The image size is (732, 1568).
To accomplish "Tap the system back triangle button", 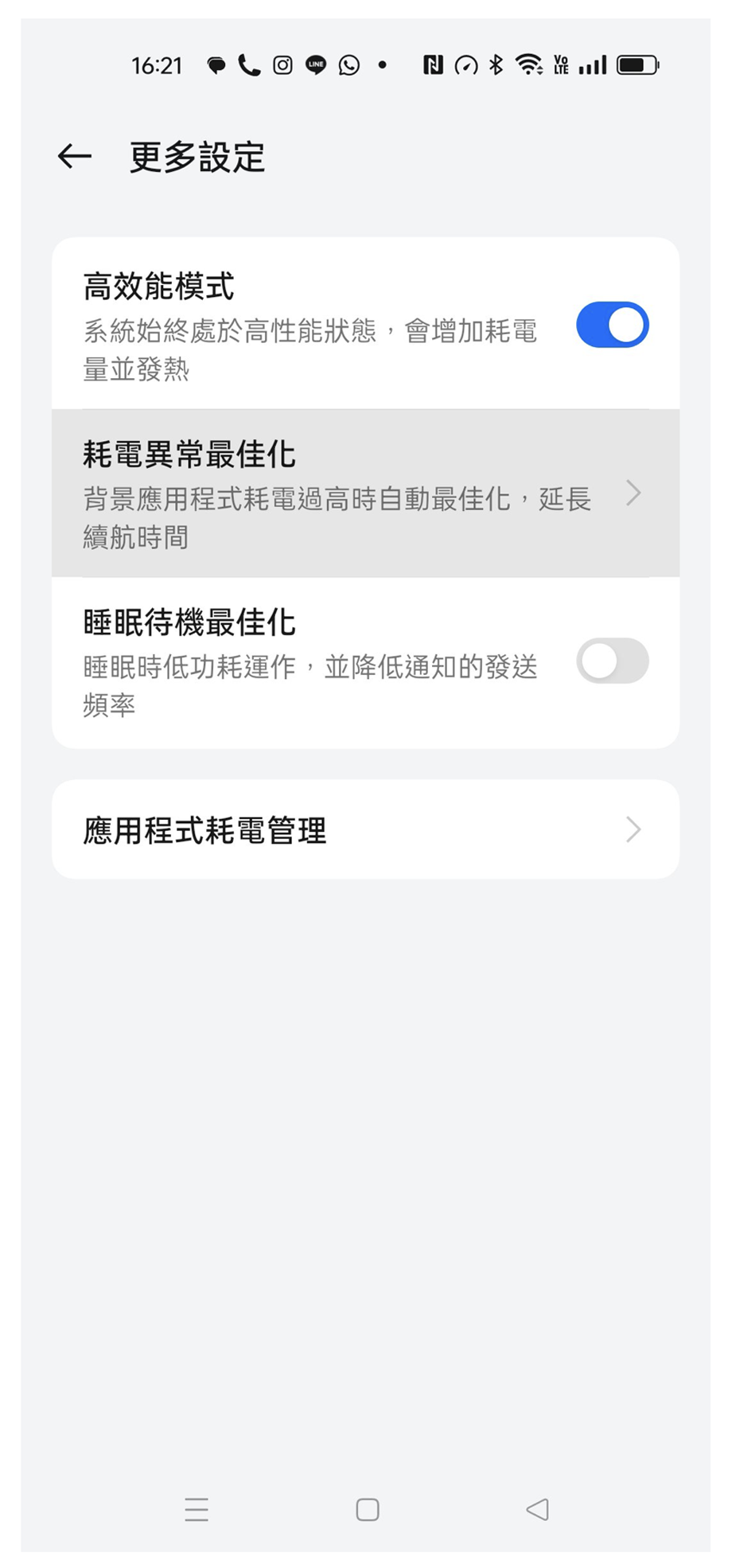I will (x=538, y=1509).
